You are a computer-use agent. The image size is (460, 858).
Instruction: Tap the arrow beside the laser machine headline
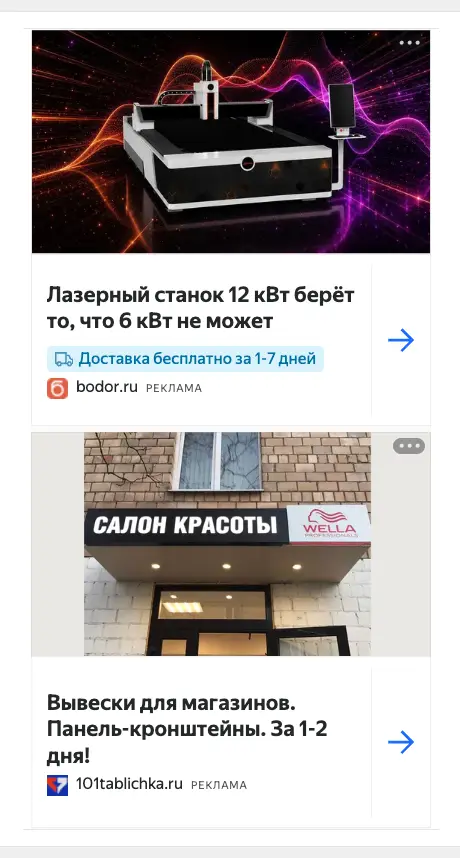(x=401, y=340)
